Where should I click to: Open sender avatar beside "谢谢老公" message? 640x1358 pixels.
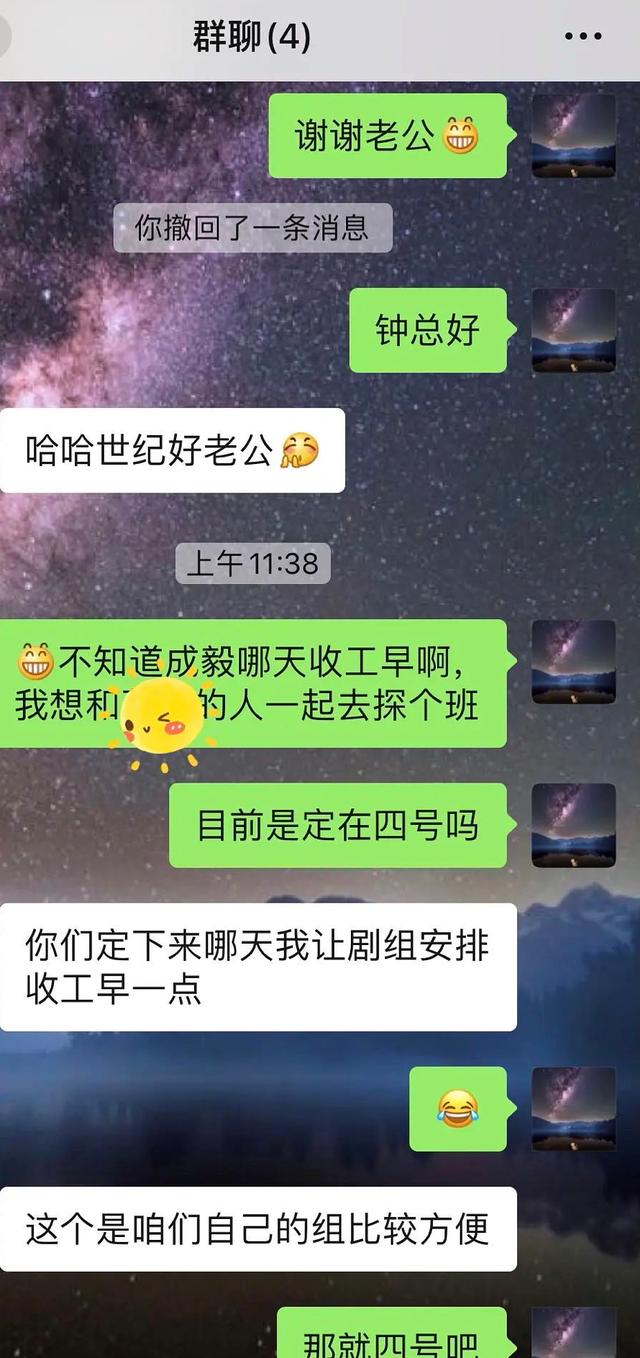point(573,136)
